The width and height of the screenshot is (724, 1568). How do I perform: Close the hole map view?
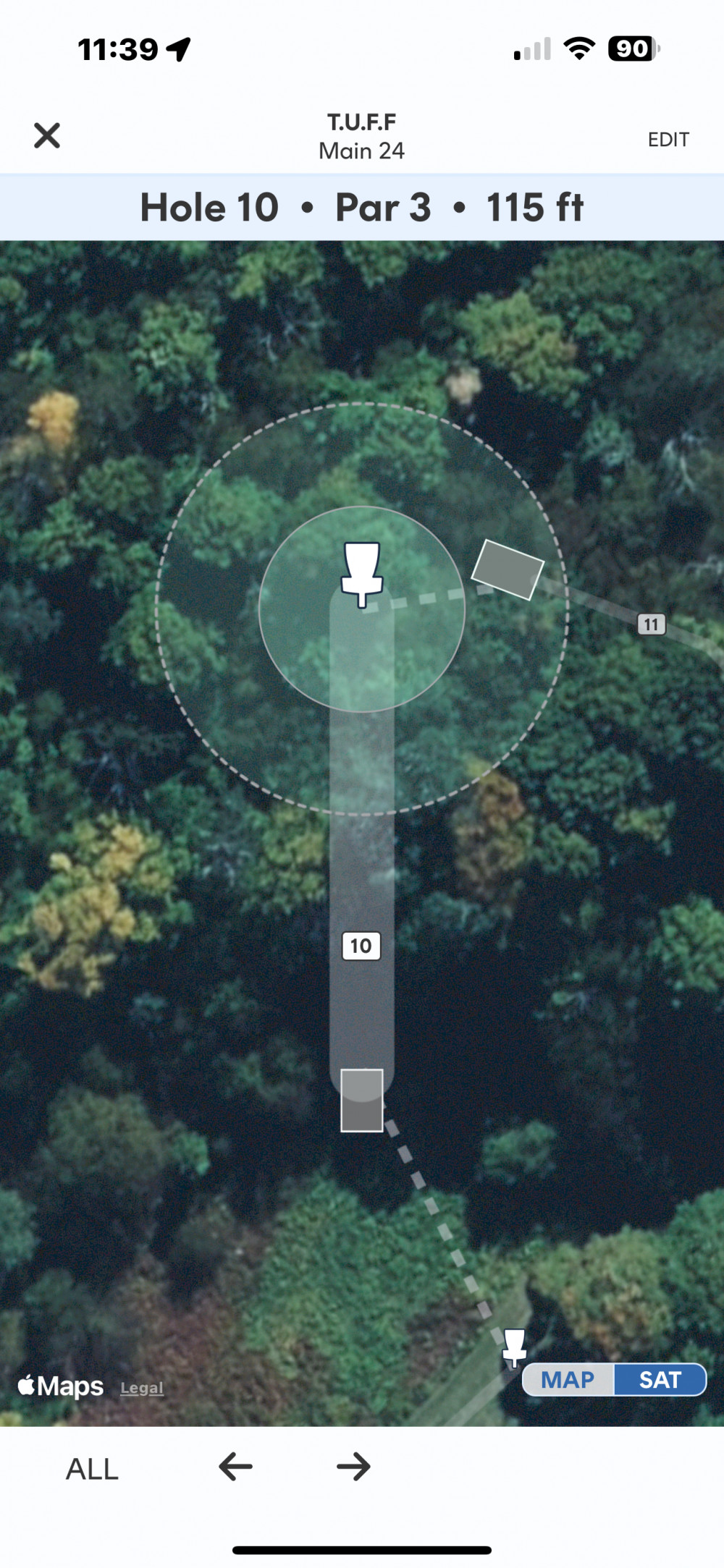(47, 135)
